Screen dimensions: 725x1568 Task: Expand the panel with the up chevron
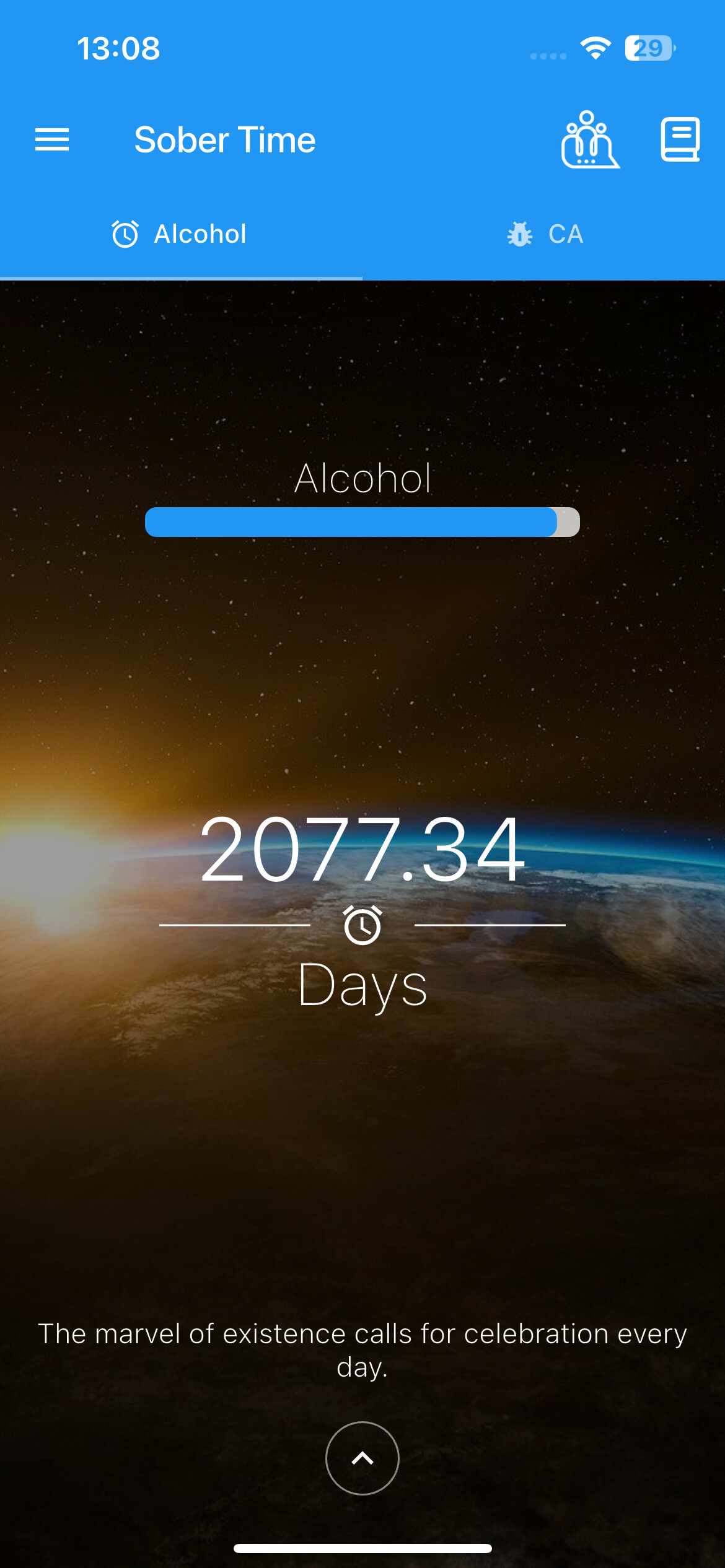click(x=362, y=1458)
